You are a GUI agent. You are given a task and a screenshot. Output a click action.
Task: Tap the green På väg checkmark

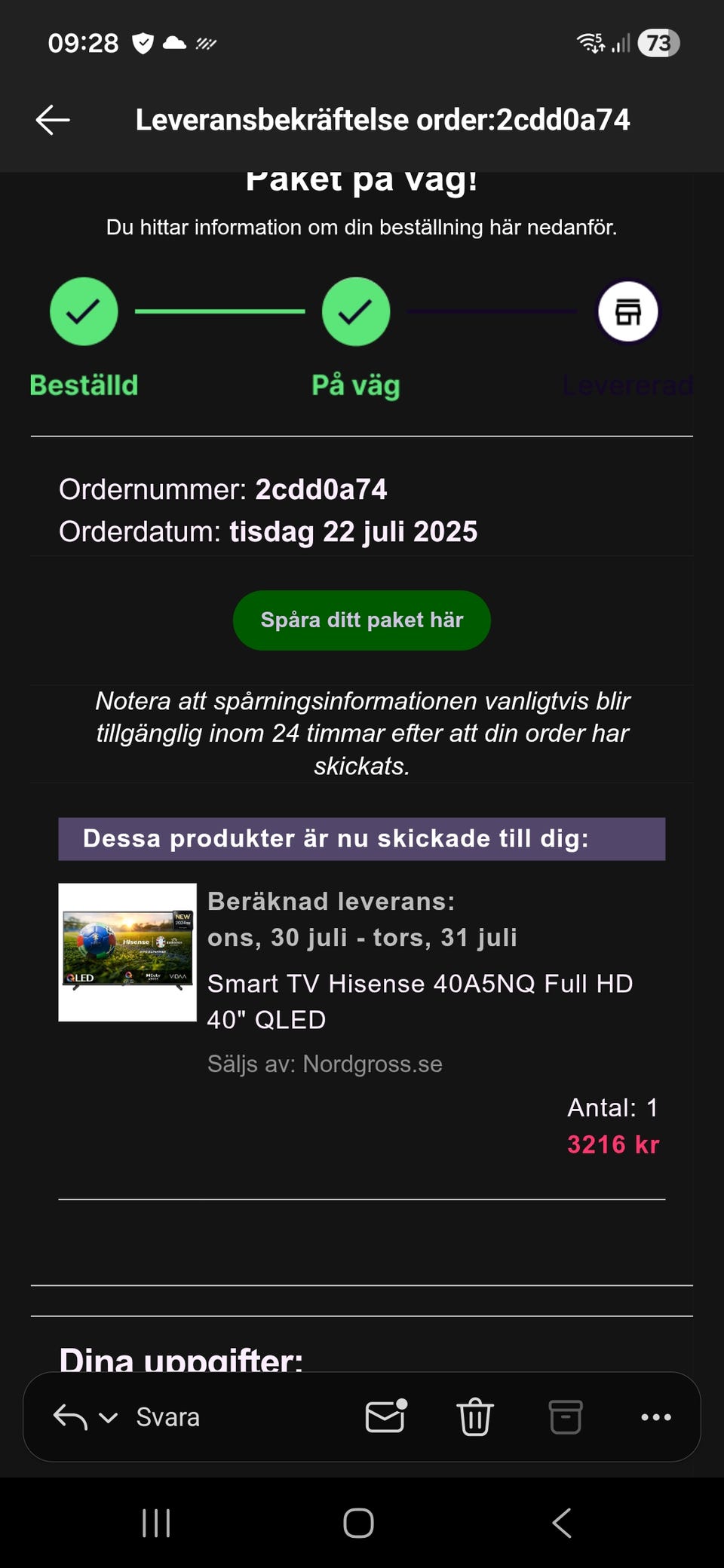coord(356,311)
